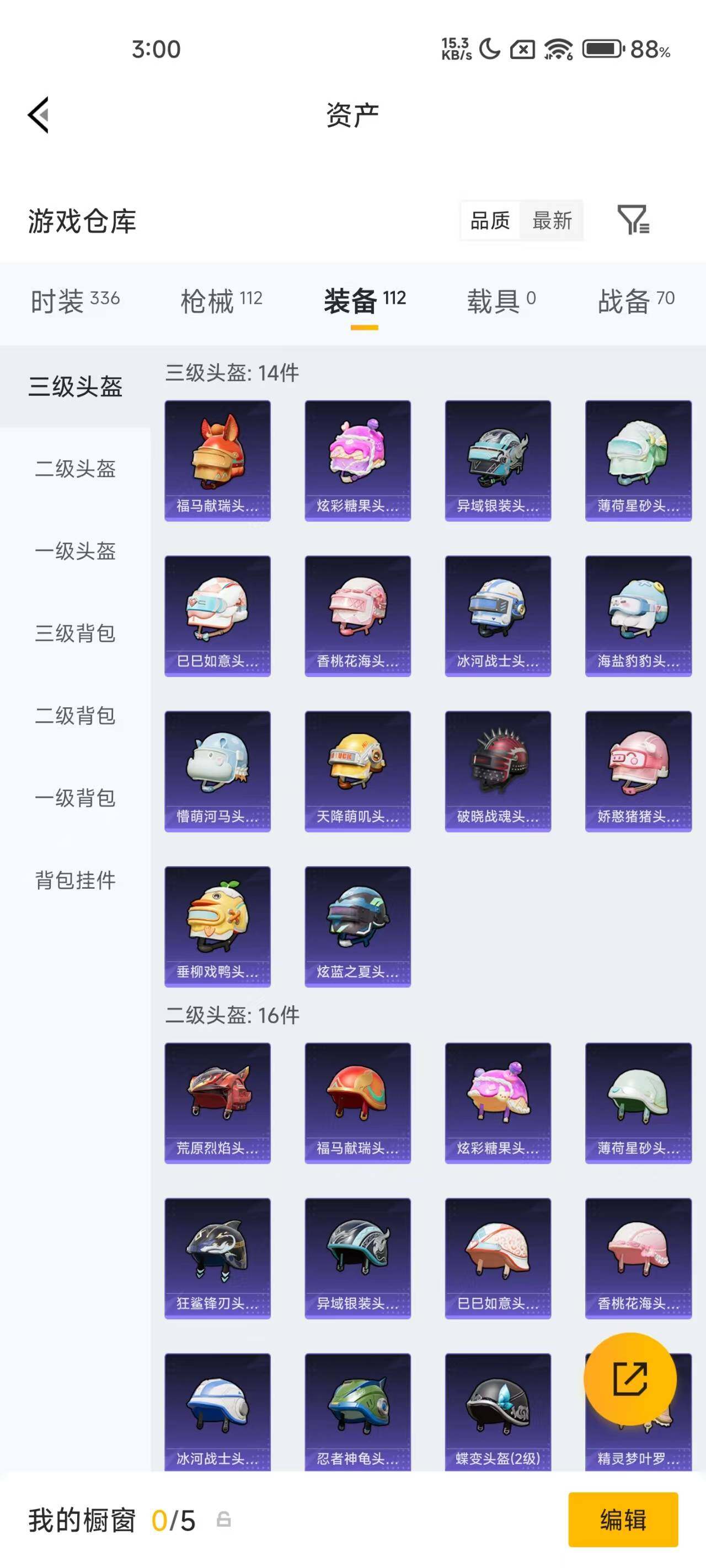Tap the lock icon beside 我的橱窗

click(x=224, y=1519)
